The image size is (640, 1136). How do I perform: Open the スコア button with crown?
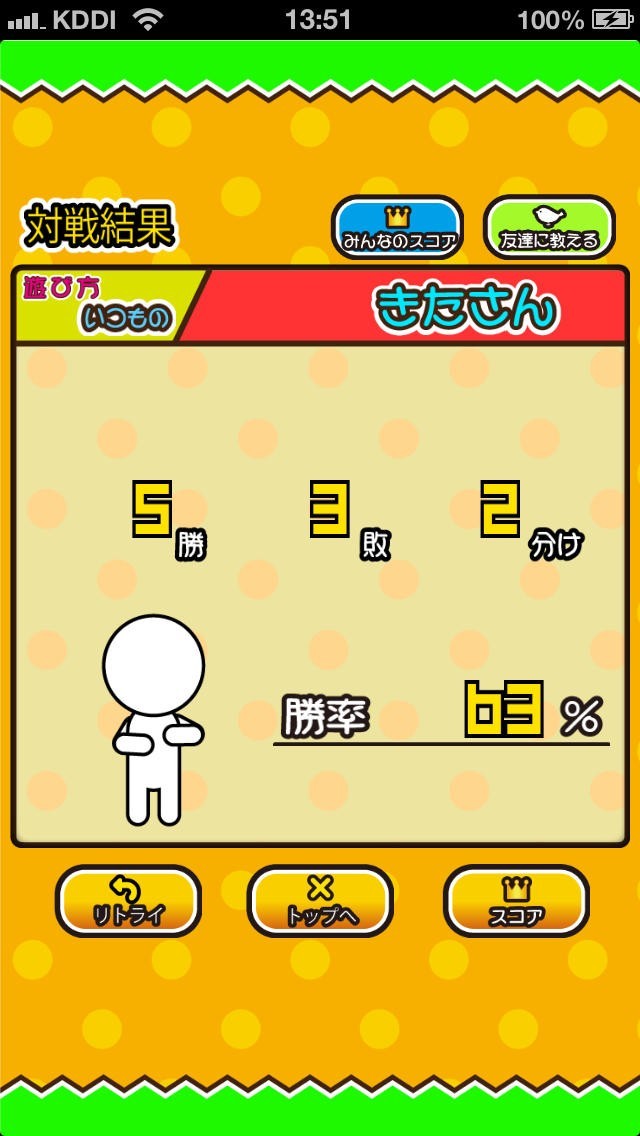click(516, 901)
